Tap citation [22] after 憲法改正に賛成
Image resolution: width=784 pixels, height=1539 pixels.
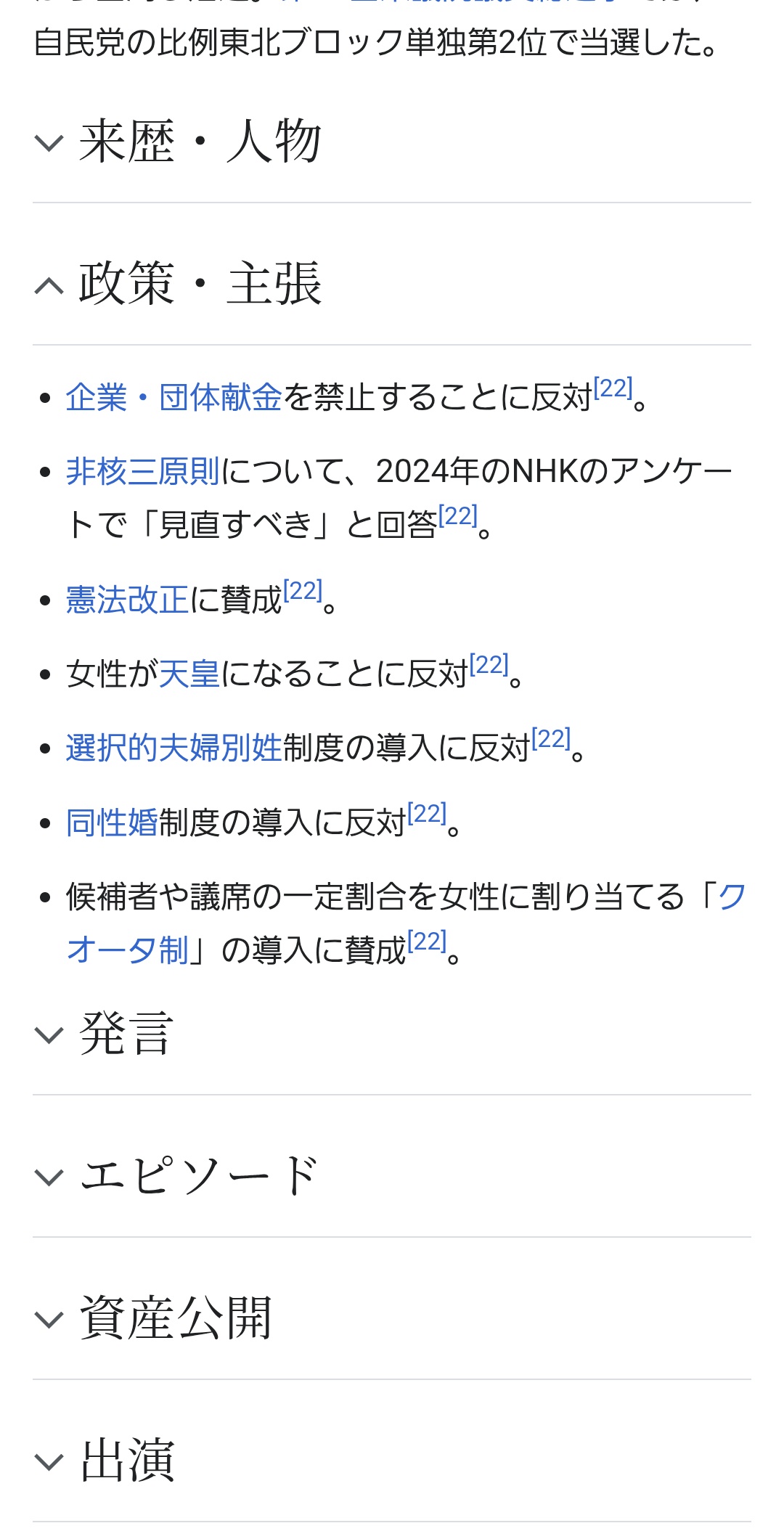pos(303,591)
